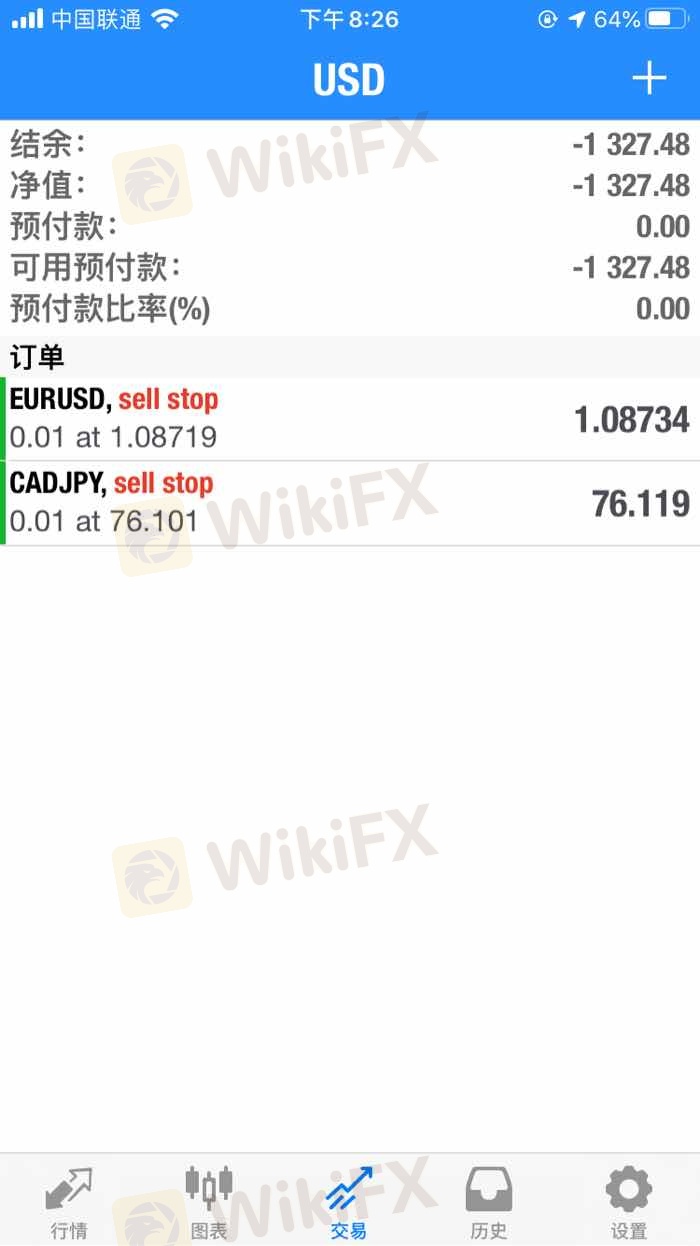700x1246 pixels.
Task: Open the 设置 settings tab
Action: 629,1203
